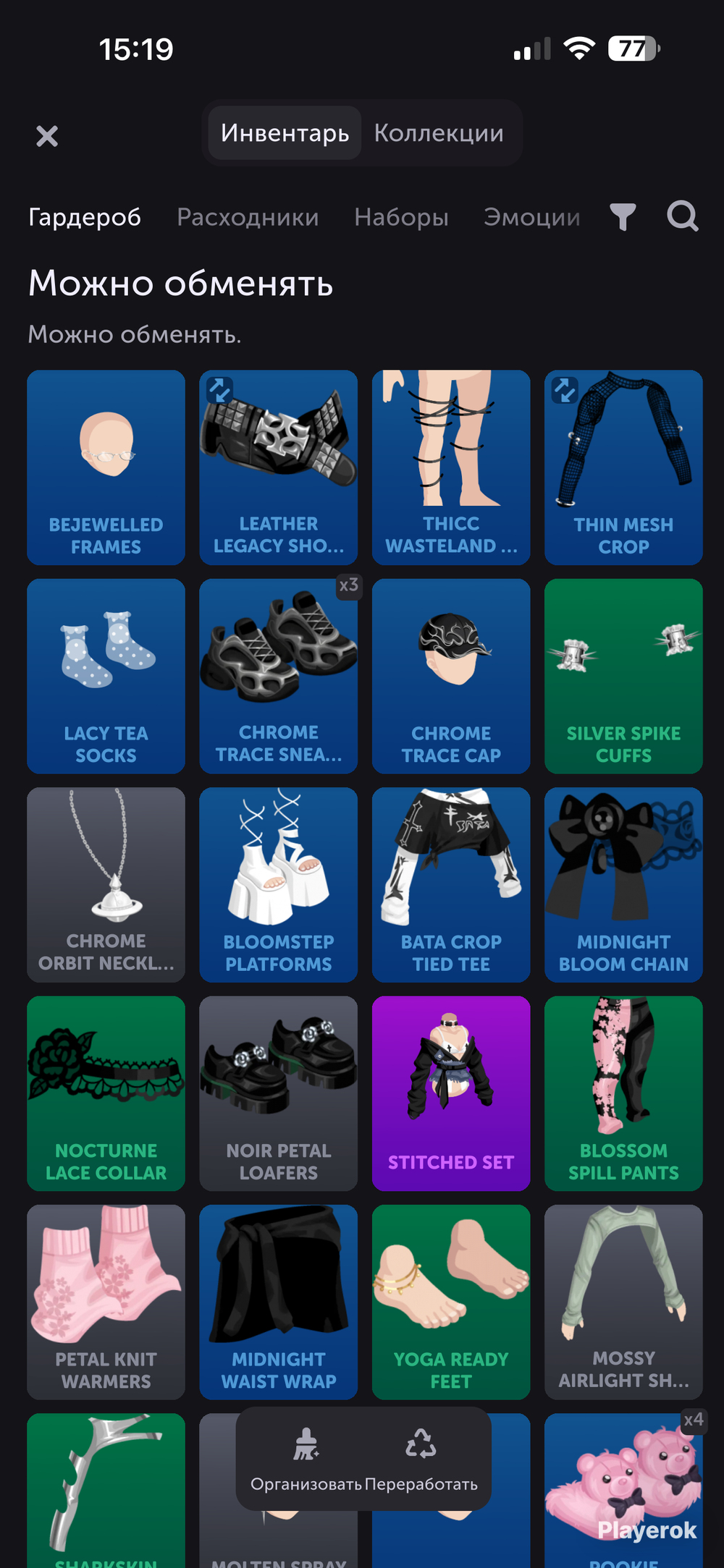724x1568 pixels.
Task: Open Yoga Ready Feet item
Action: click(x=451, y=1302)
